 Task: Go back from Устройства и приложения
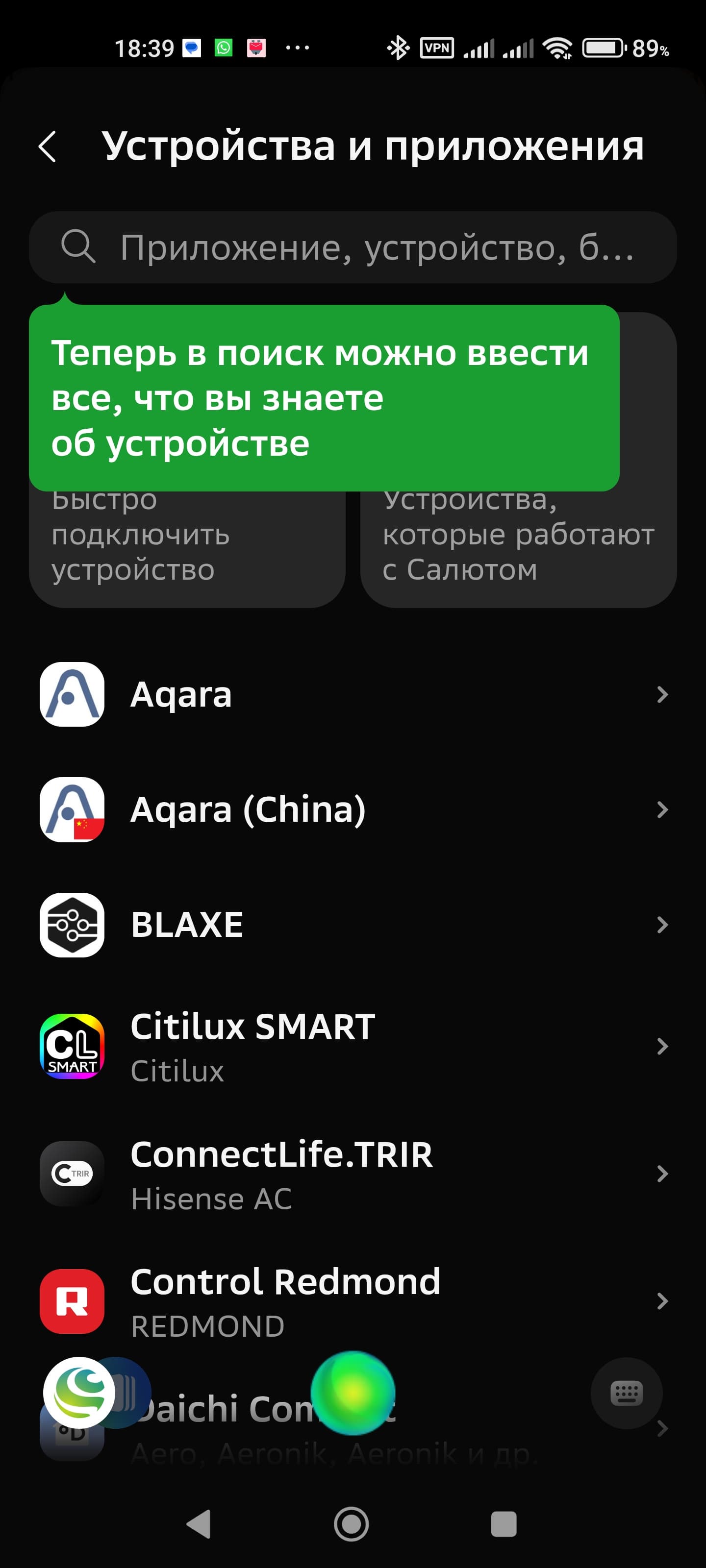pos(48,147)
